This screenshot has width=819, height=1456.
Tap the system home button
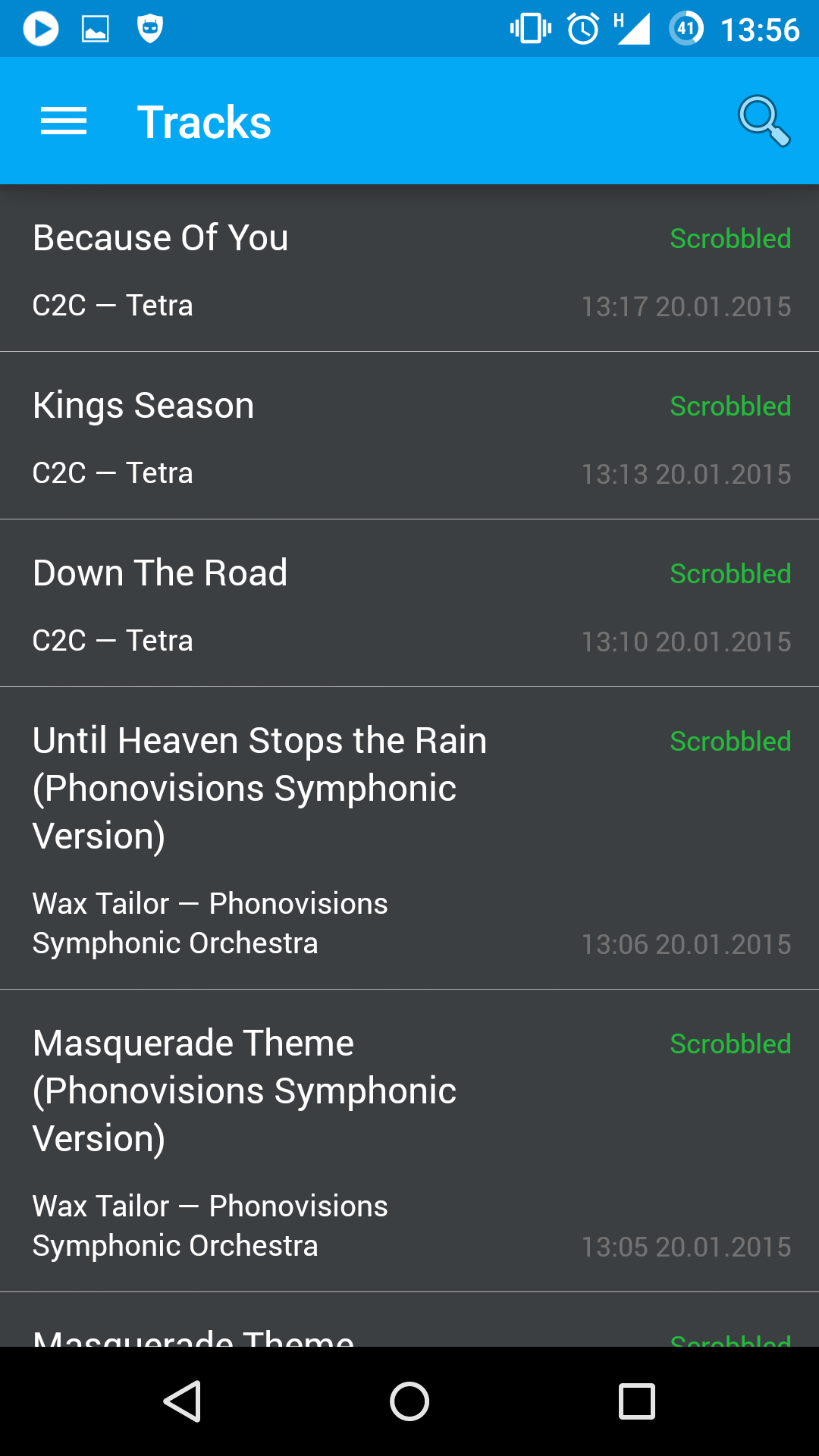point(409,1401)
